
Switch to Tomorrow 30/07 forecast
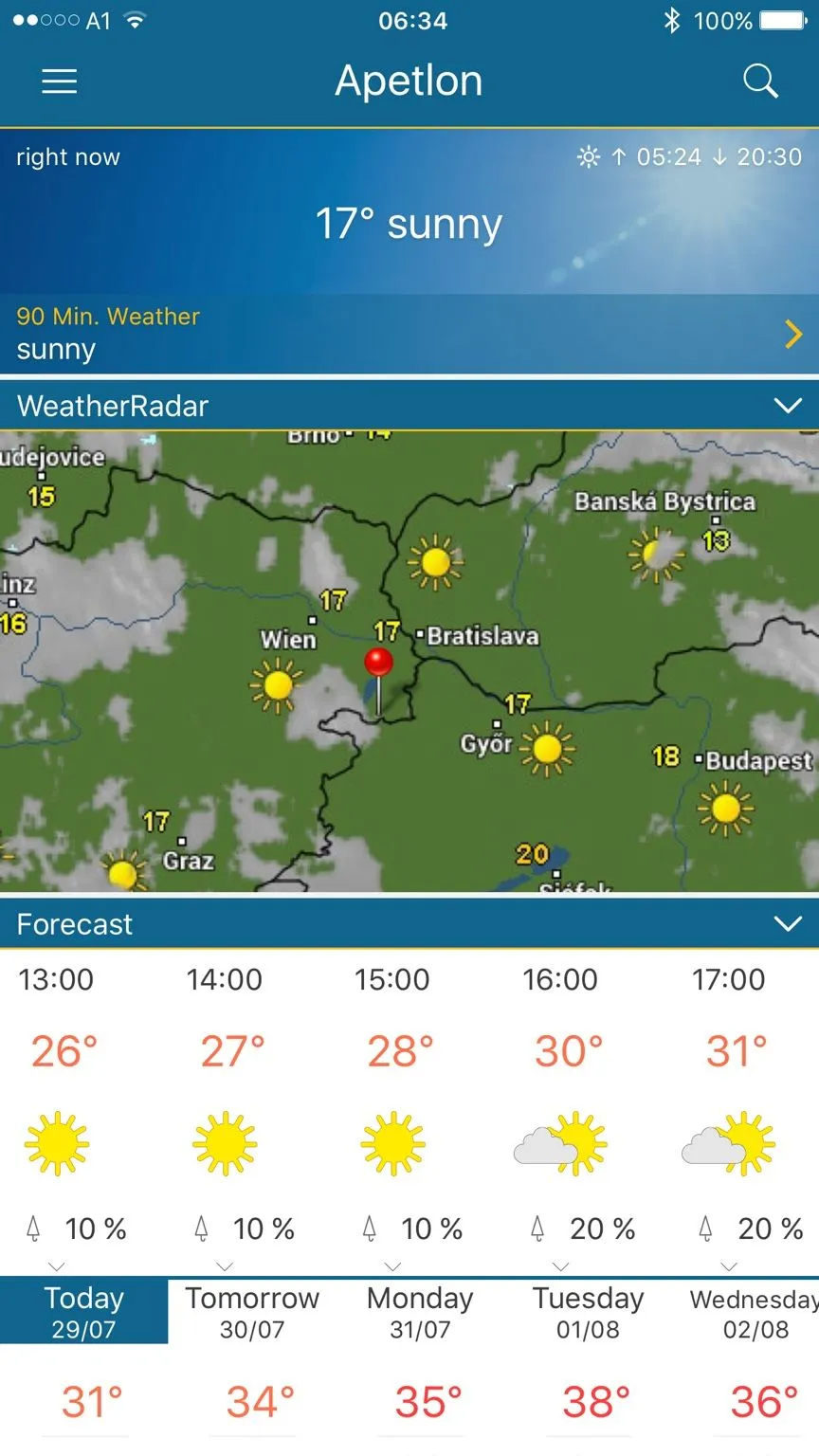[252, 1312]
